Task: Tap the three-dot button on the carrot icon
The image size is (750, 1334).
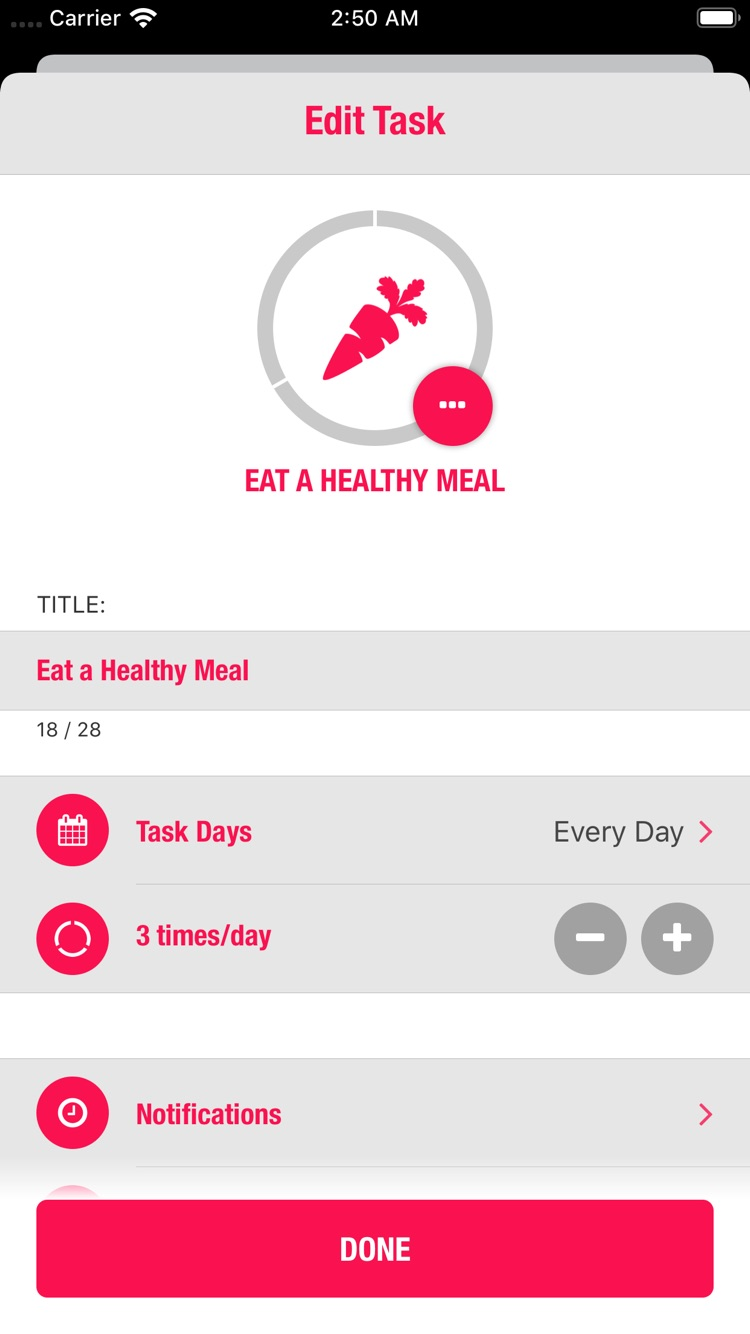Action: tap(452, 405)
